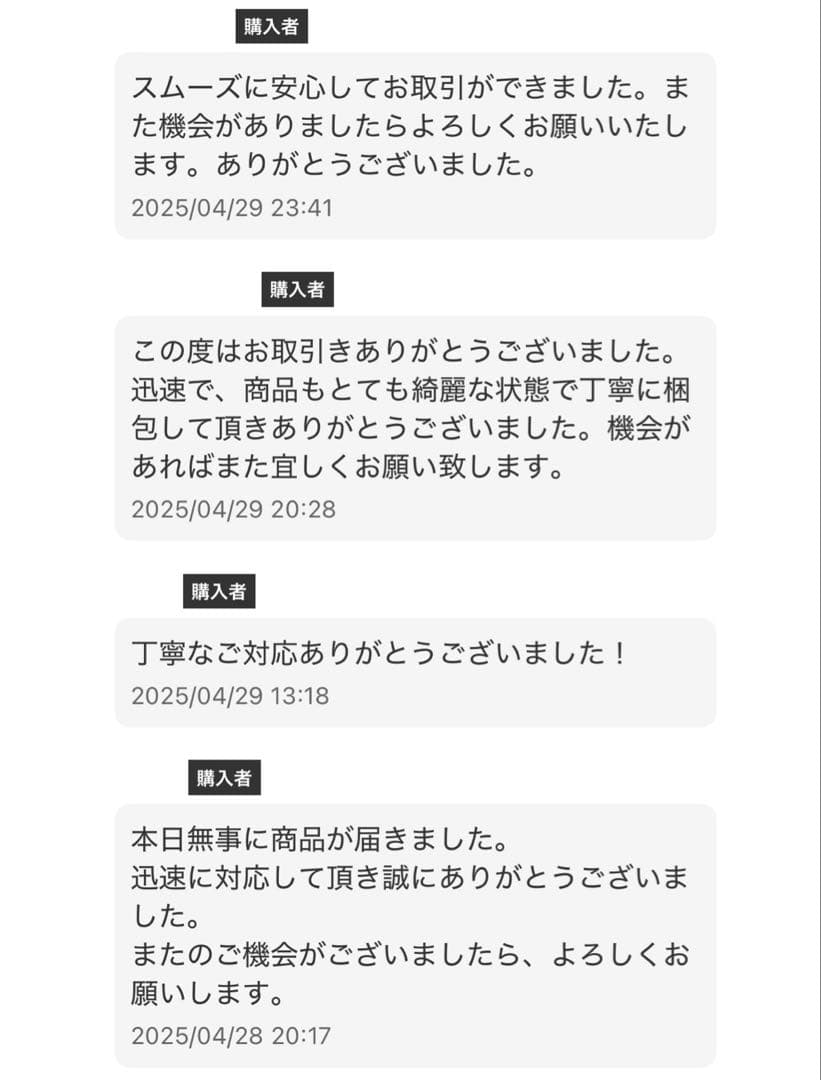Viewport: 821px width, 1080px height.
Task: Open the buyer profile from the 13:18 review badge
Action: point(218,591)
